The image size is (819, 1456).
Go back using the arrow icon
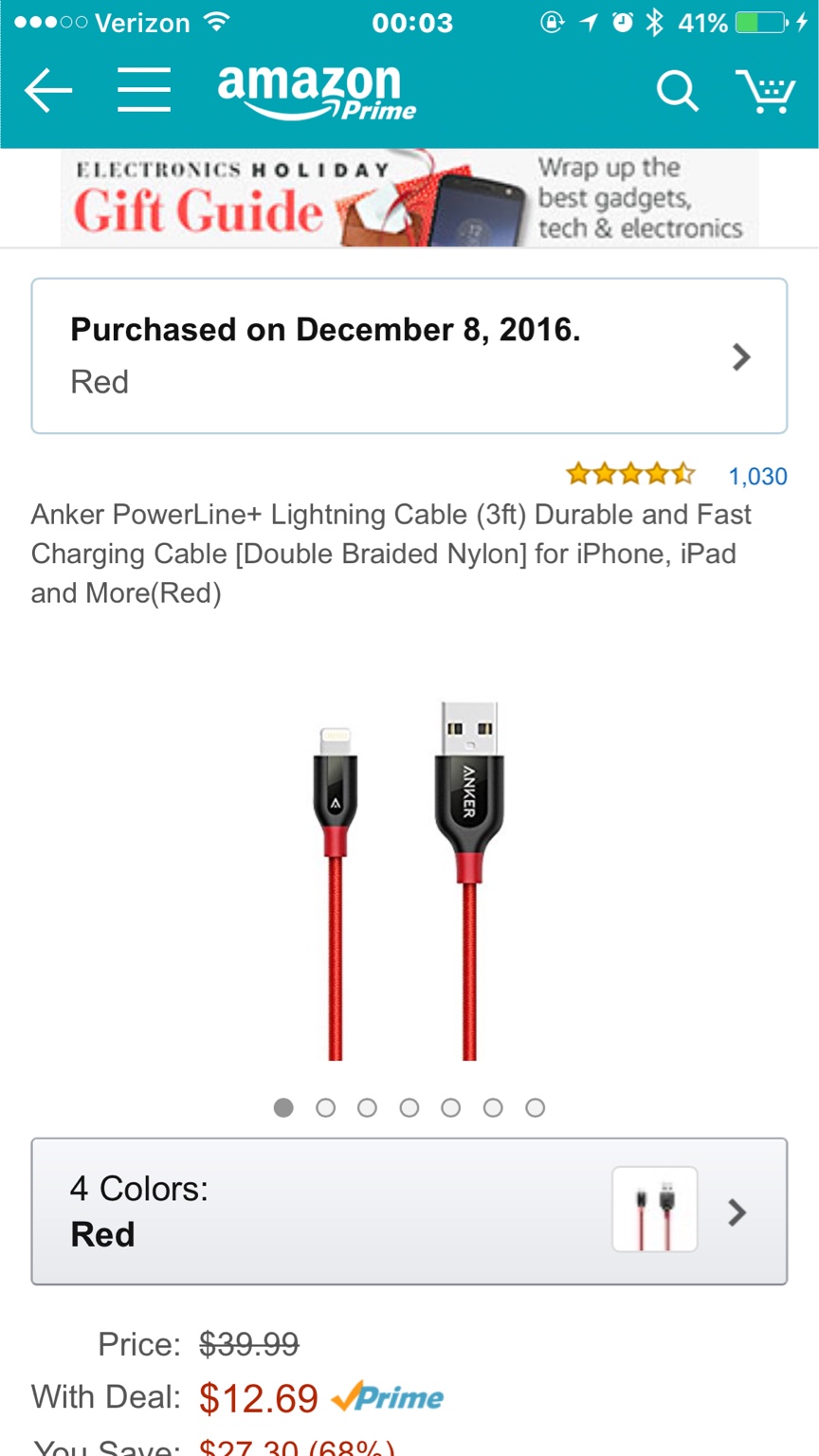48,92
